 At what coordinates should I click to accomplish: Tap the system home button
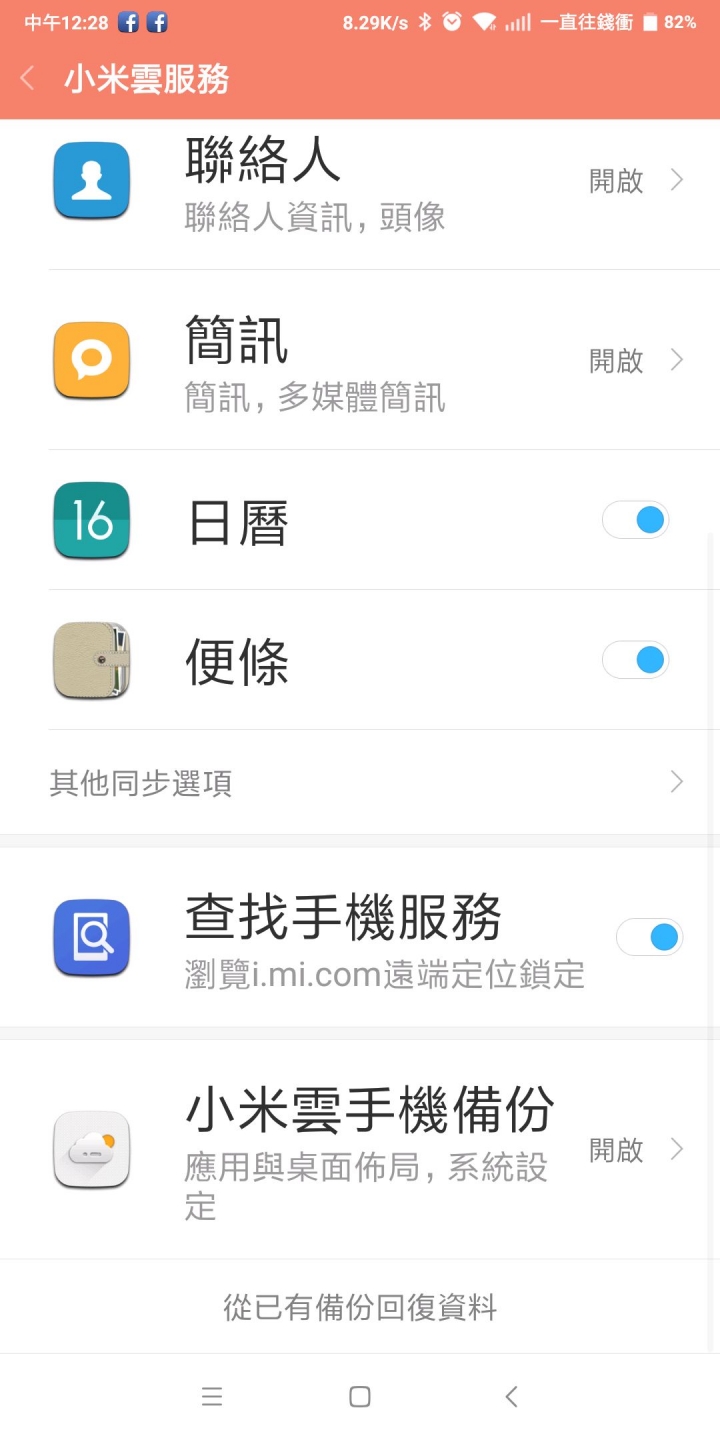tap(360, 1397)
